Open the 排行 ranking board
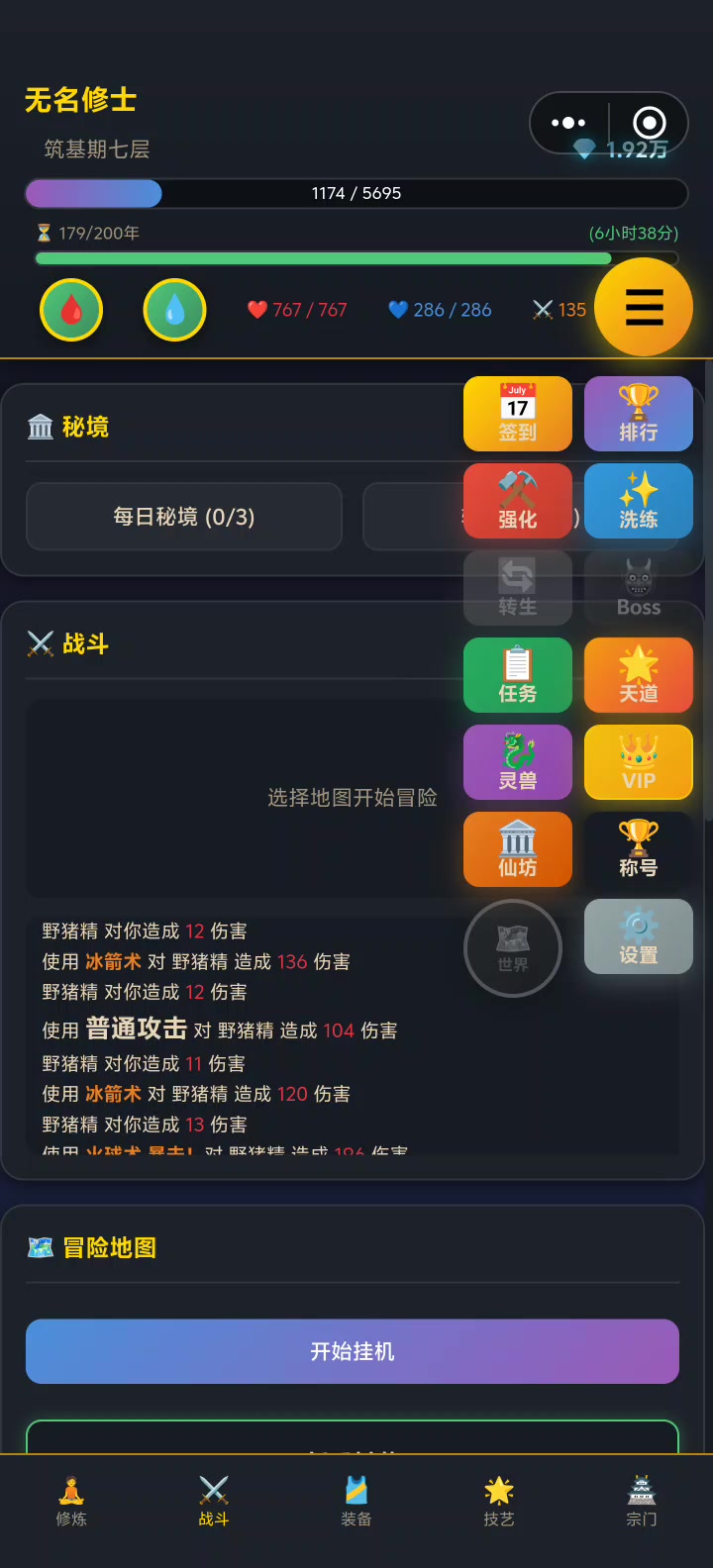 (x=639, y=414)
